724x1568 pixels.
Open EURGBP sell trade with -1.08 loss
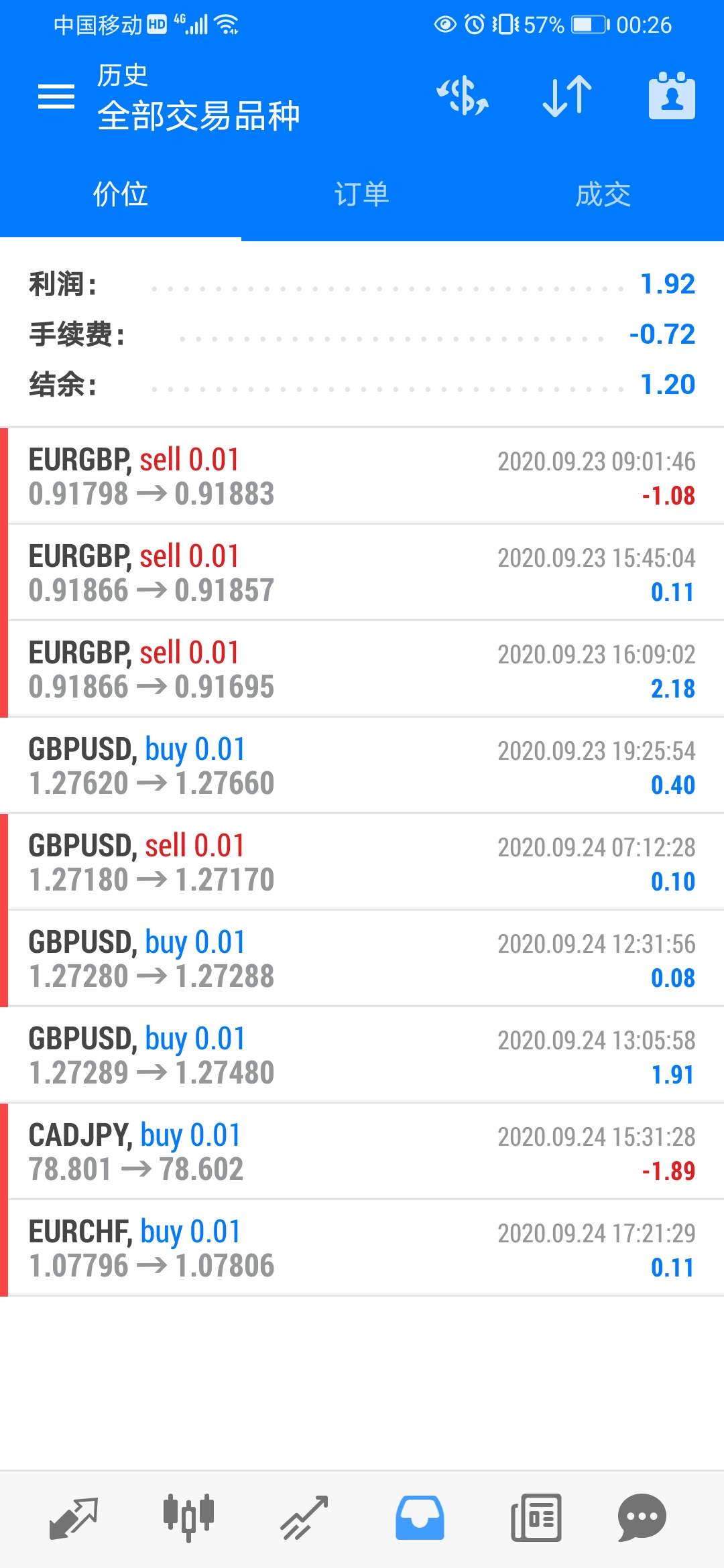click(362, 476)
